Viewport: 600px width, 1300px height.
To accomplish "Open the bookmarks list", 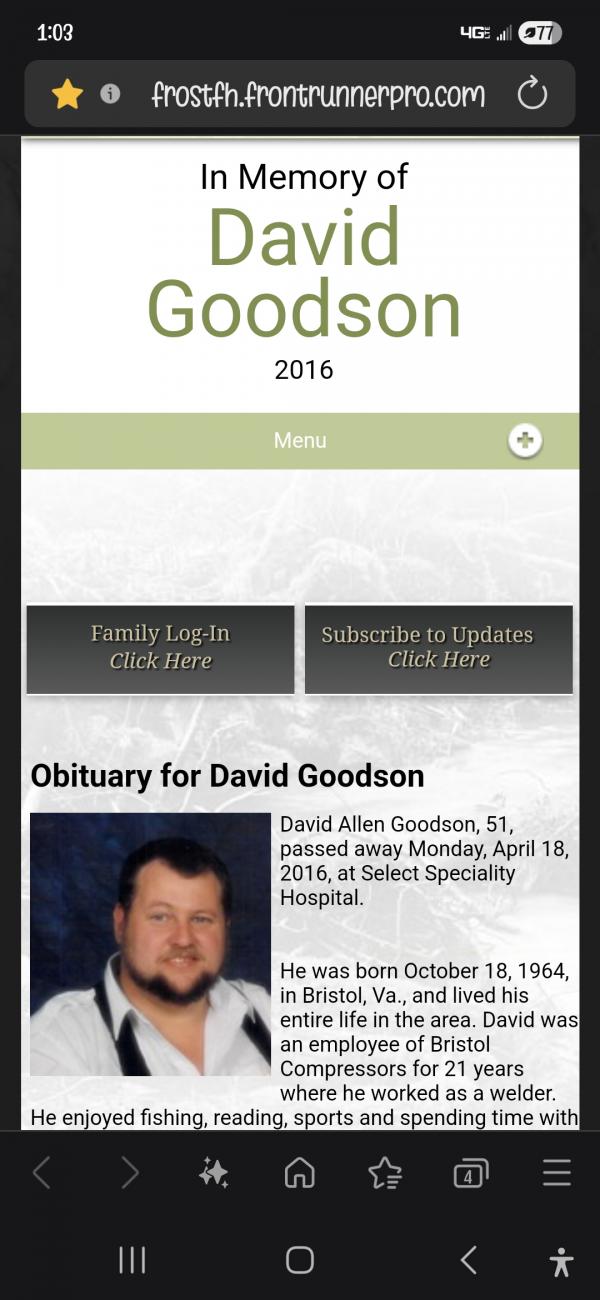I will (x=385, y=1173).
